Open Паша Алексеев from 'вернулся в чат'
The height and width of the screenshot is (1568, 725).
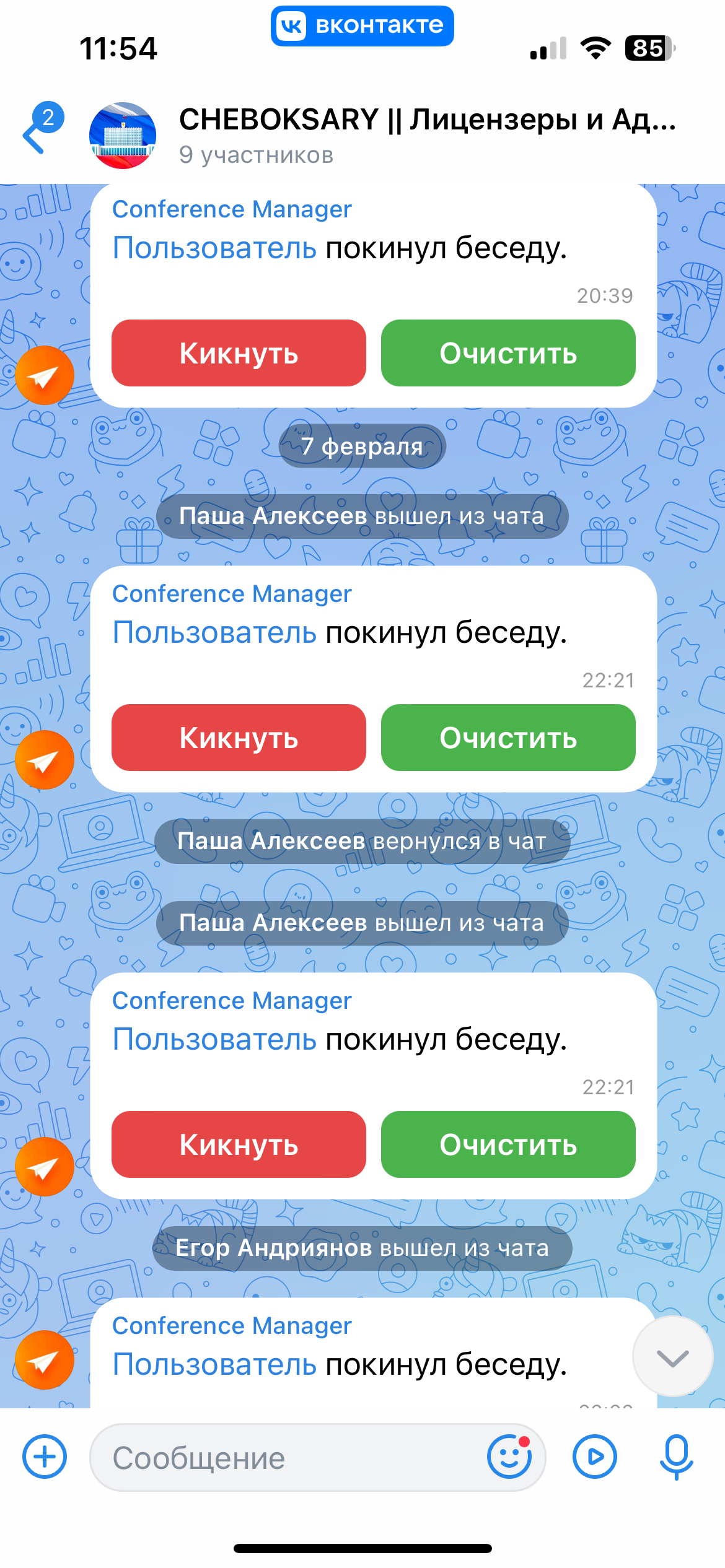click(x=271, y=842)
